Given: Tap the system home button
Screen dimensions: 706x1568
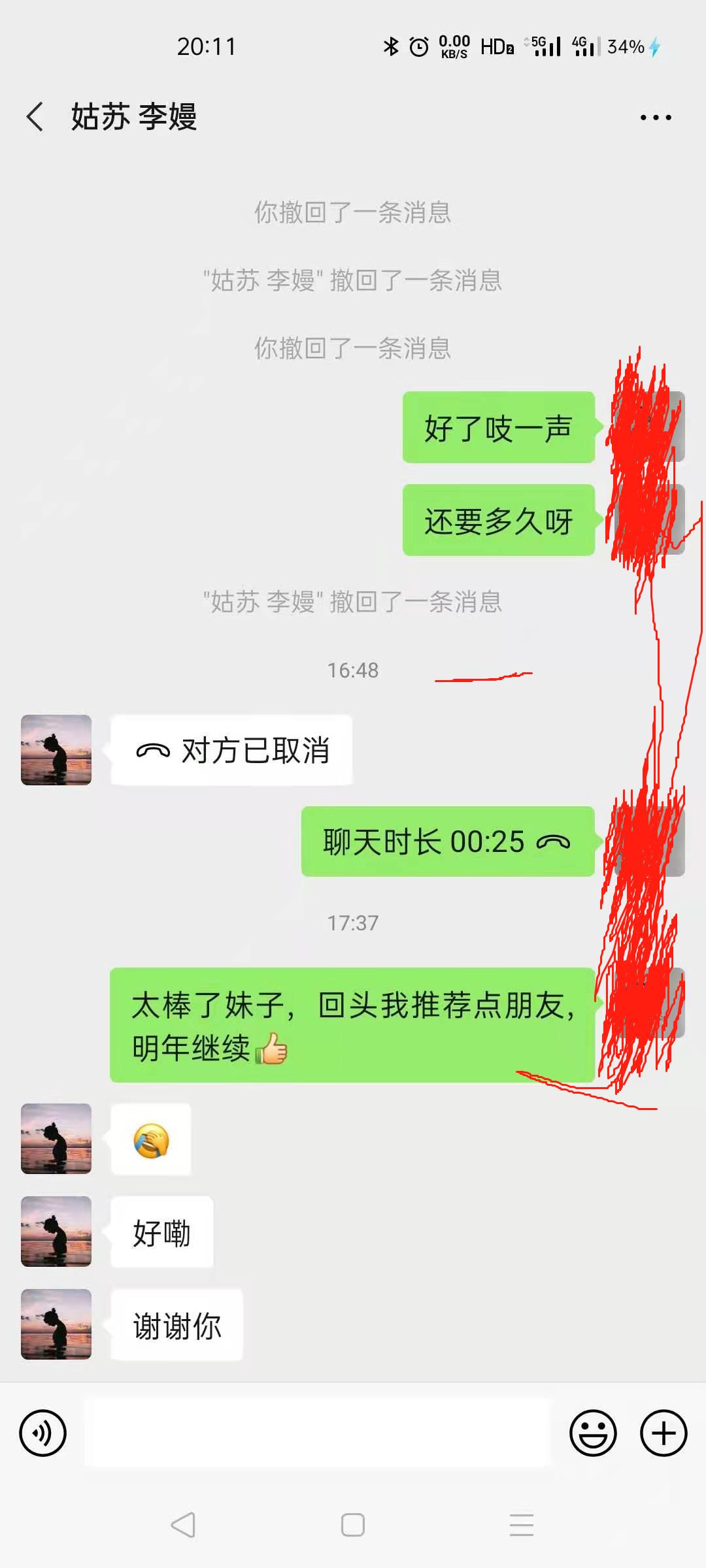Looking at the screenshot, I should point(353,1526).
